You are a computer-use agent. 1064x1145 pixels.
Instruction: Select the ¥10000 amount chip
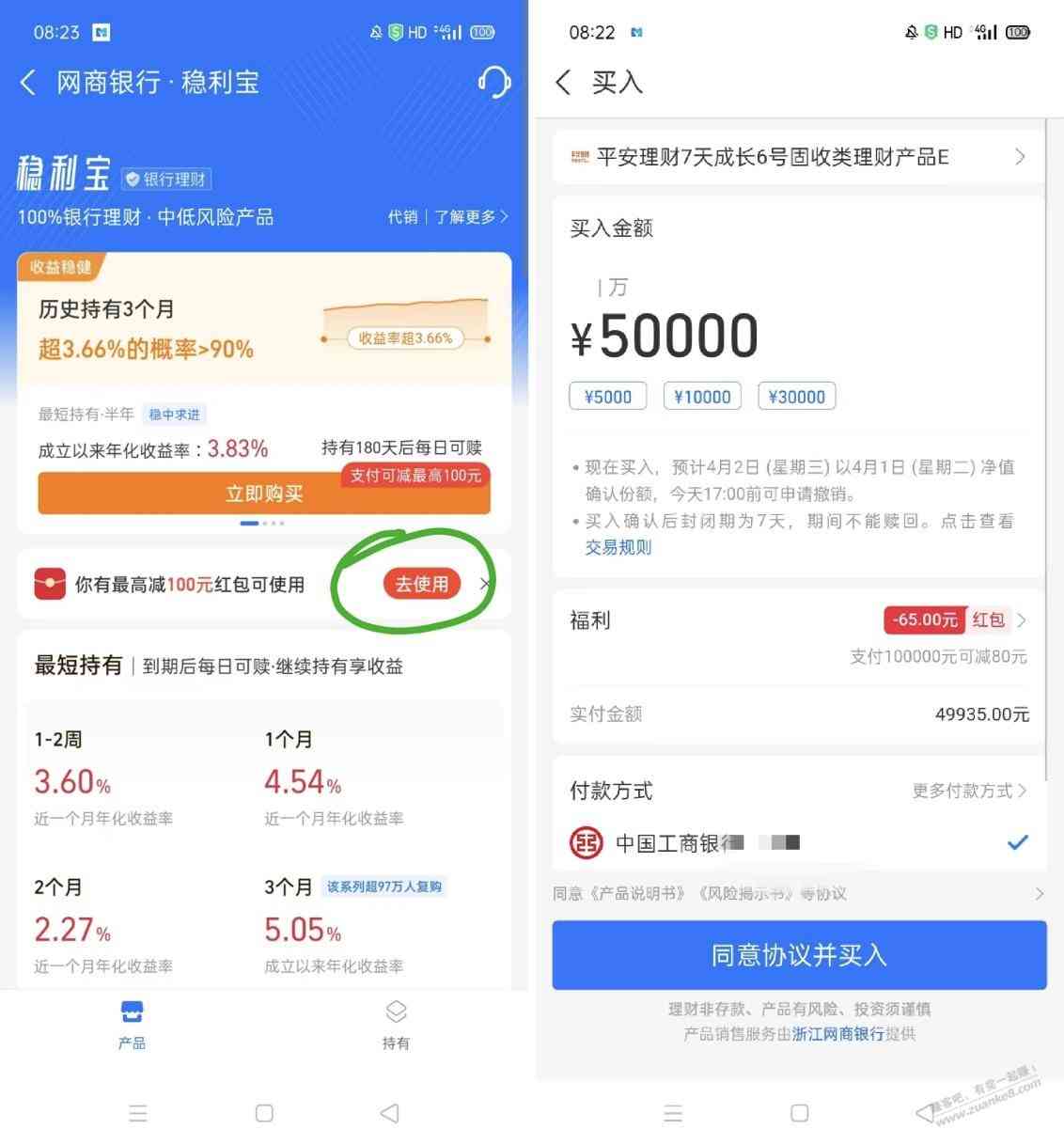(702, 397)
